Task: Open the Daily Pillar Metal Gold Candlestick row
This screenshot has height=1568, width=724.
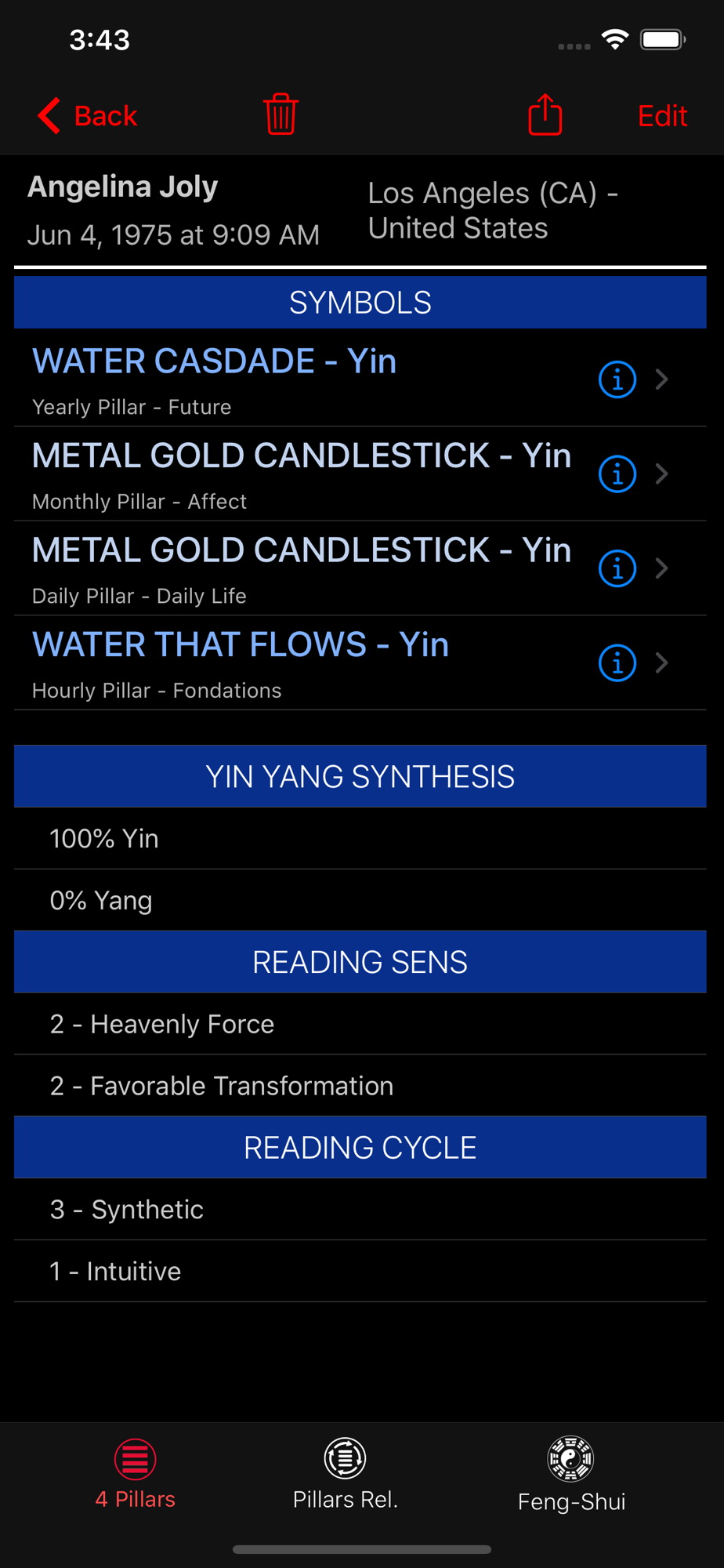Action: [x=360, y=568]
